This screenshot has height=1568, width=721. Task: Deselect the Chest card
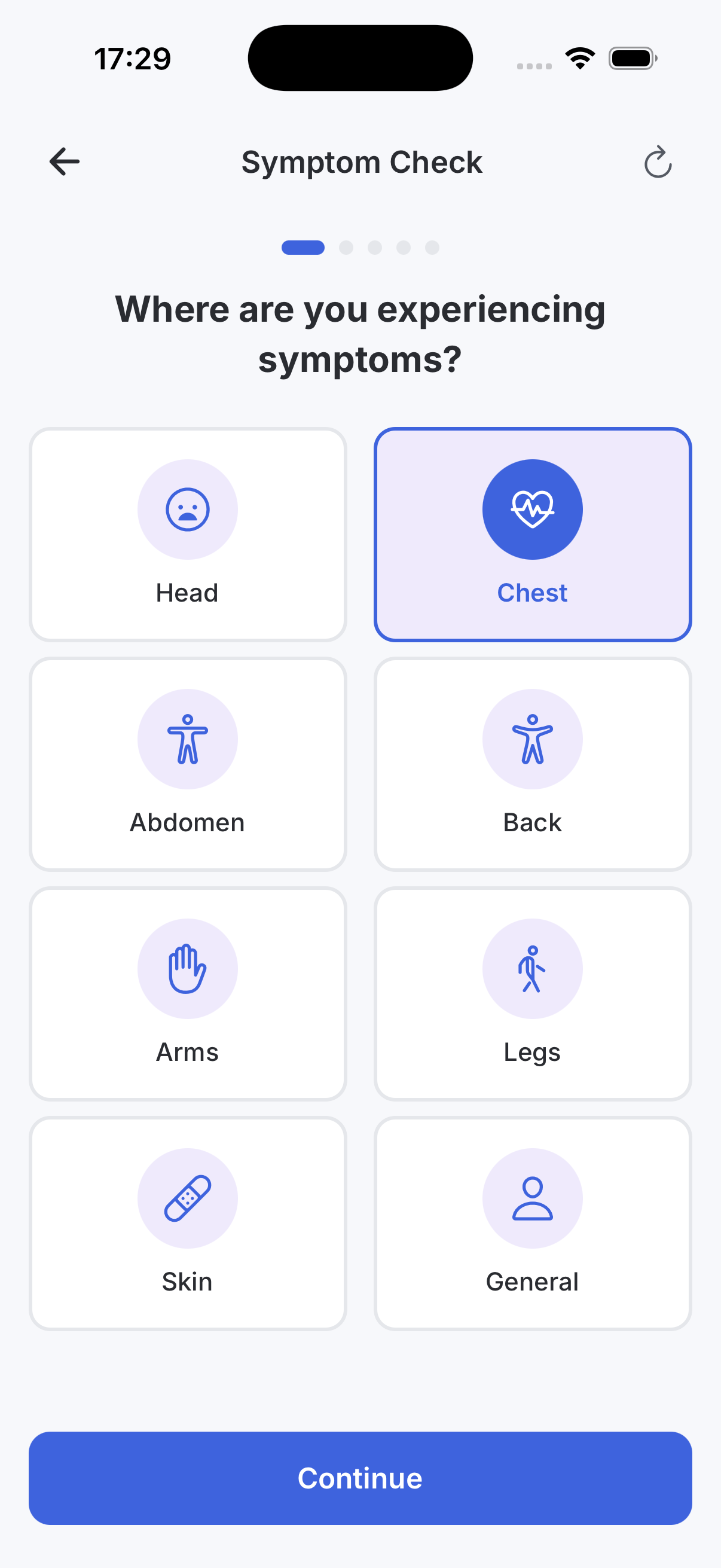(533, 535)
